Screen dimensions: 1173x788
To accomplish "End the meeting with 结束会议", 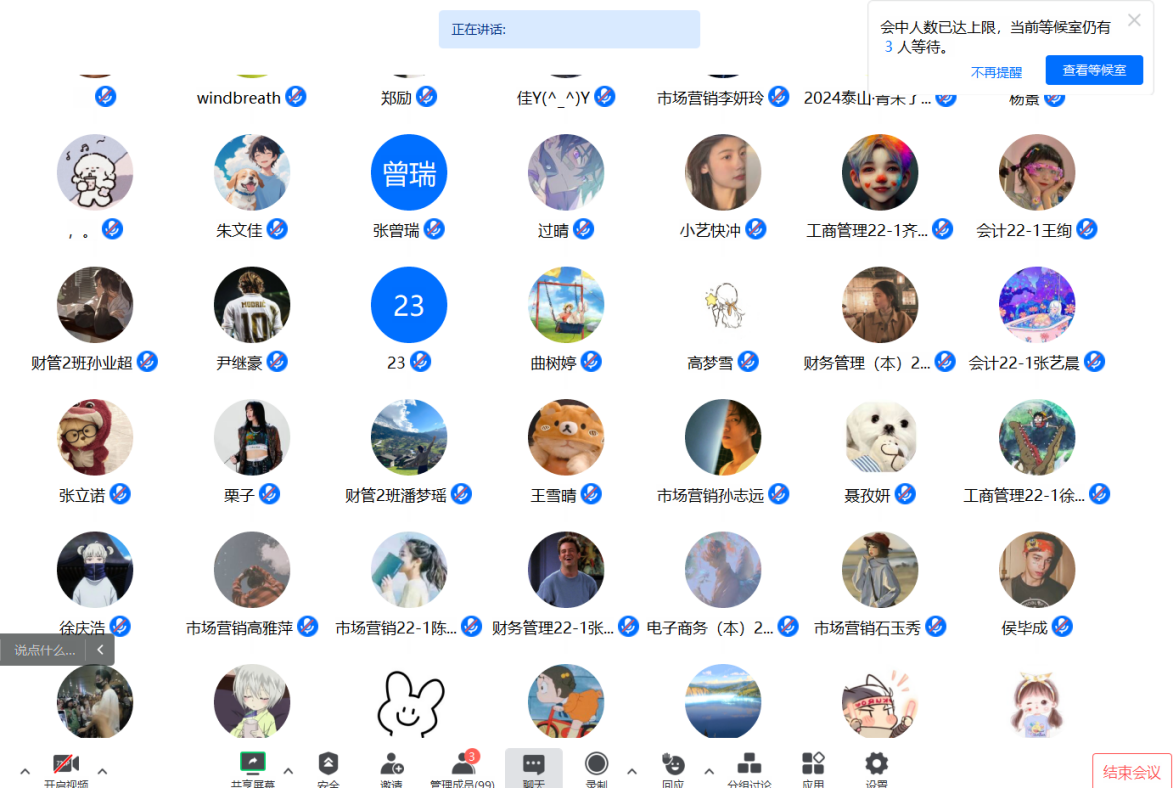I will 1131,771.
